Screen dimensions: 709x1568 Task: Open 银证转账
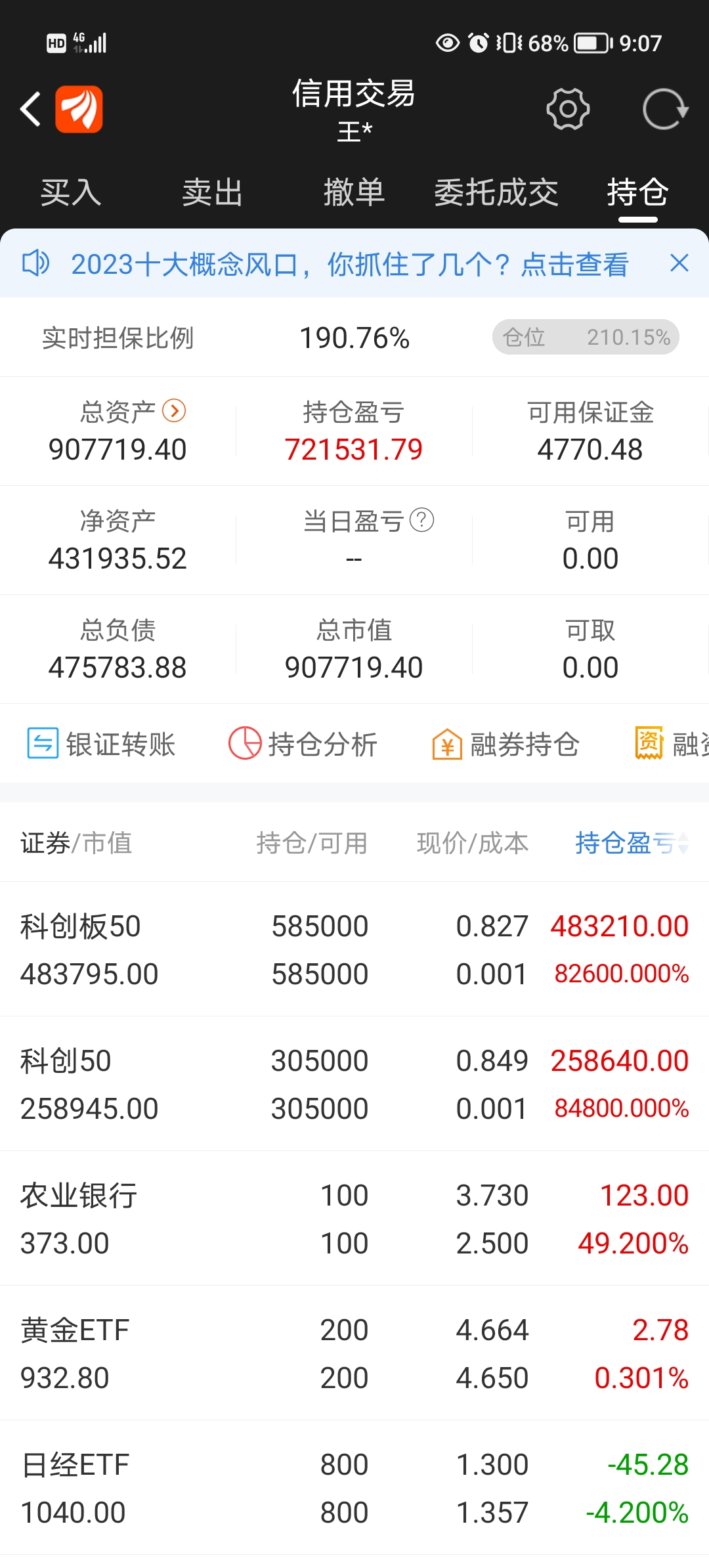point(101,744)
